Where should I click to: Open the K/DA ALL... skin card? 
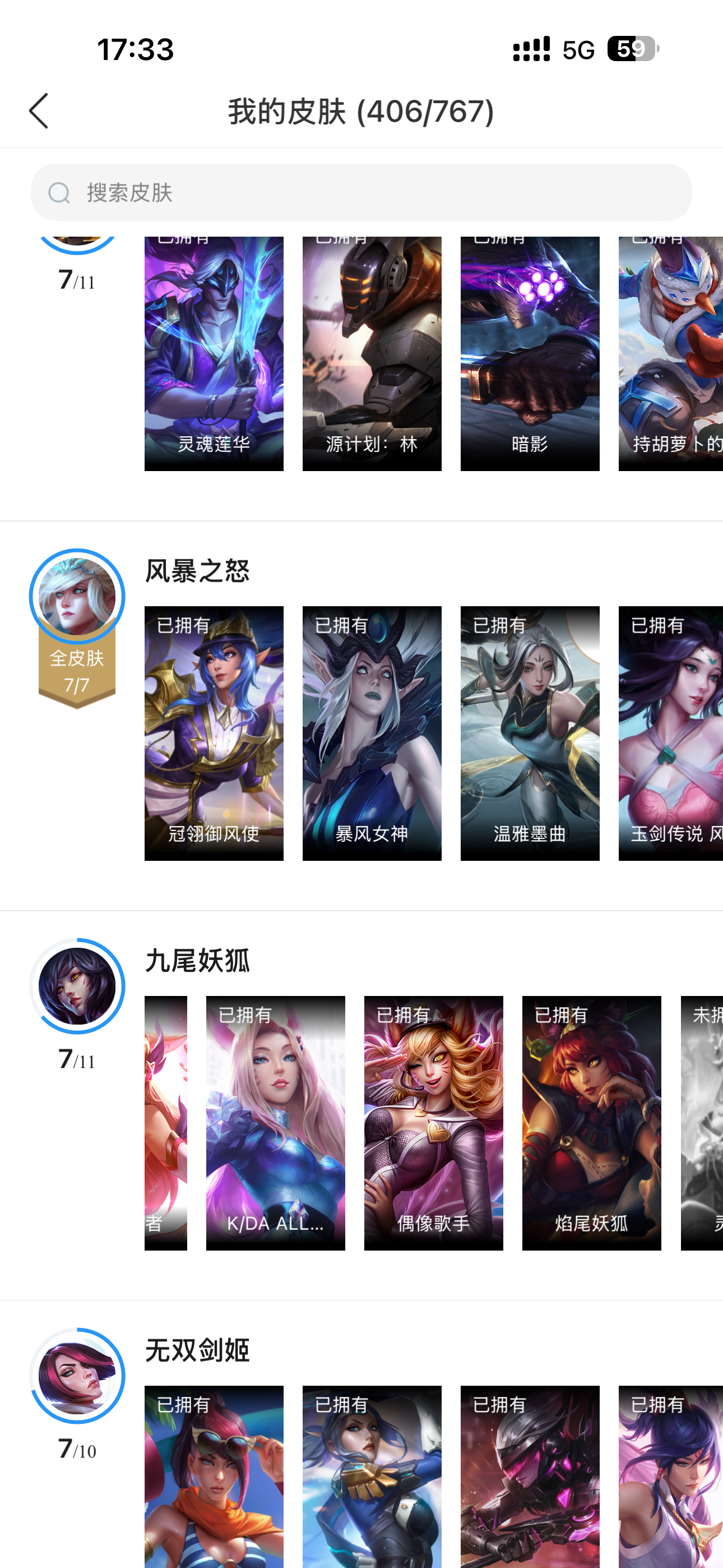[x=276, y=1123]
